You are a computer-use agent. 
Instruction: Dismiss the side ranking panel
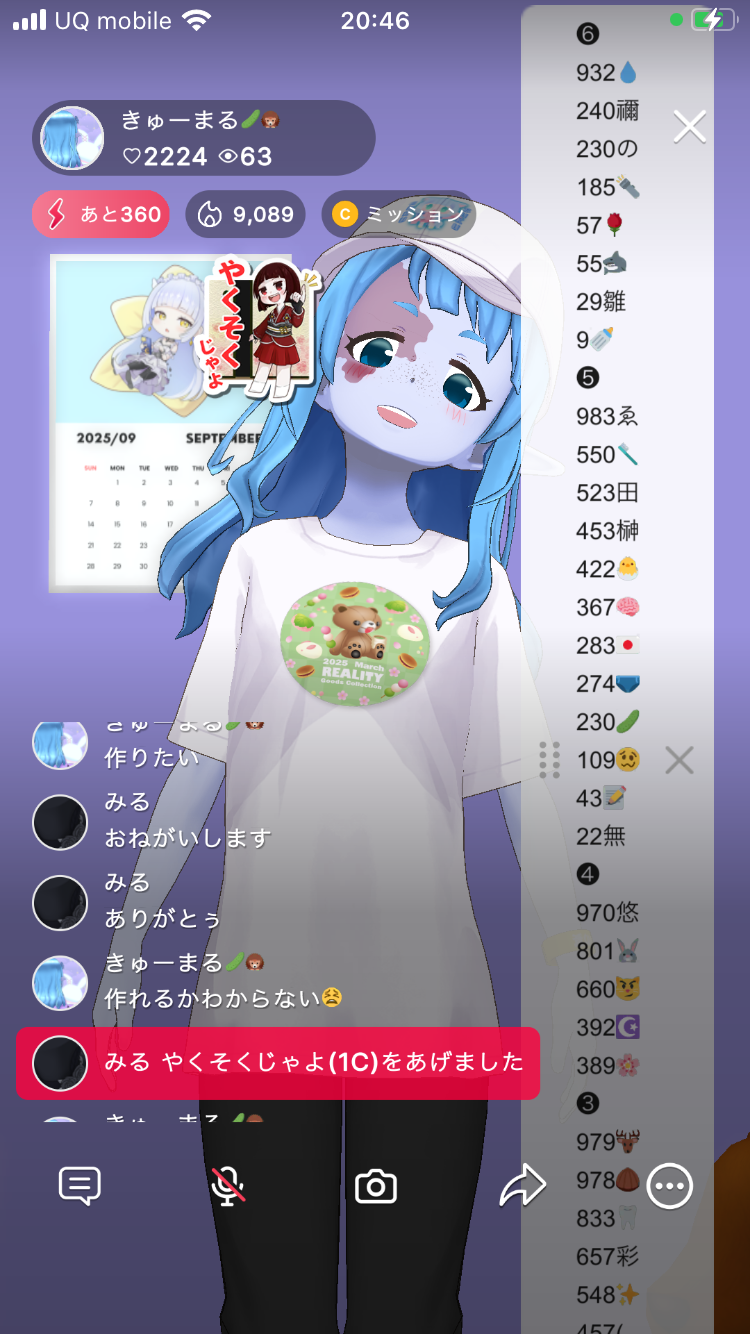pos(679,761)
